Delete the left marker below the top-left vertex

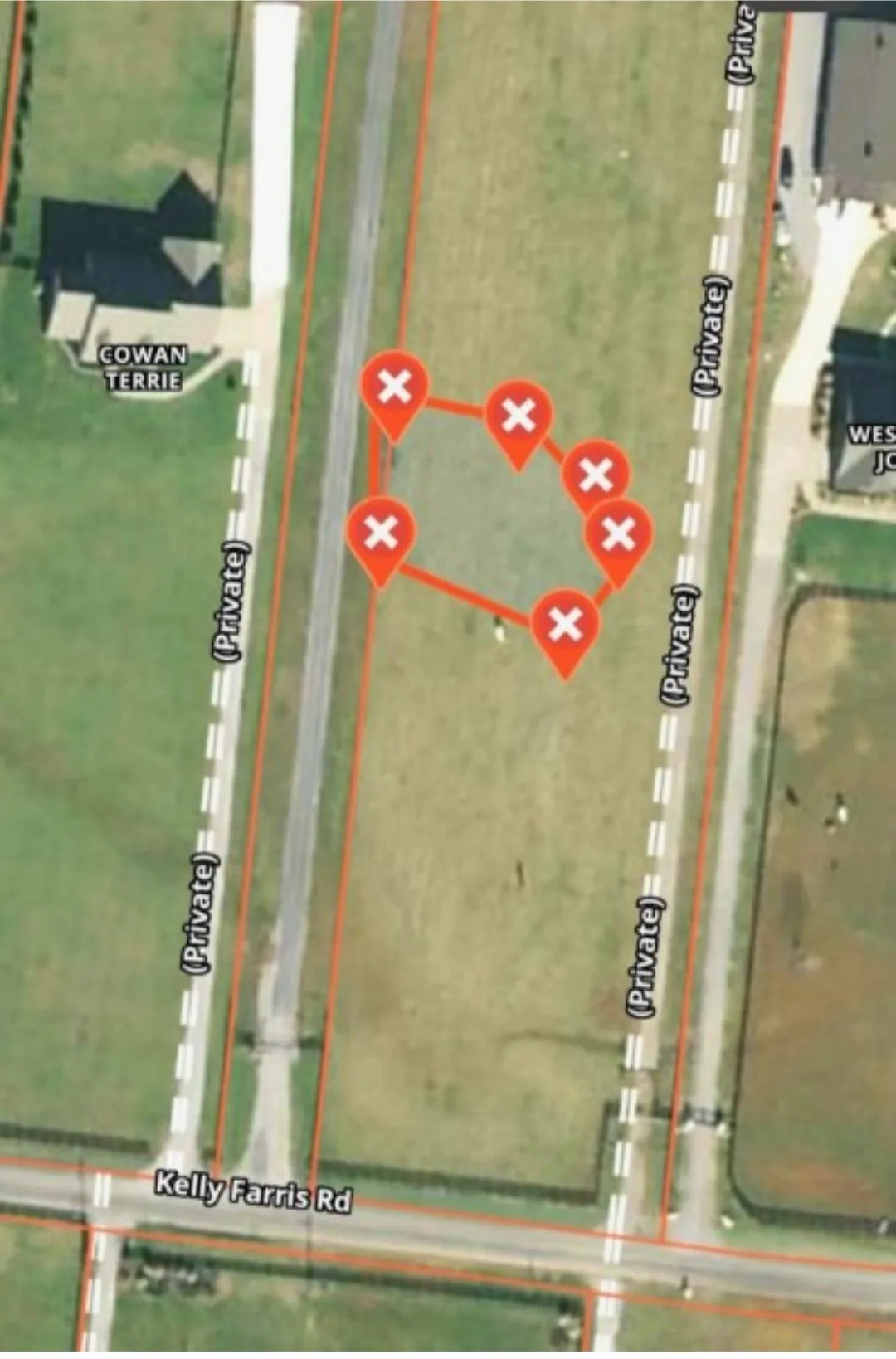pyautogui.click(x=381, y=533)
